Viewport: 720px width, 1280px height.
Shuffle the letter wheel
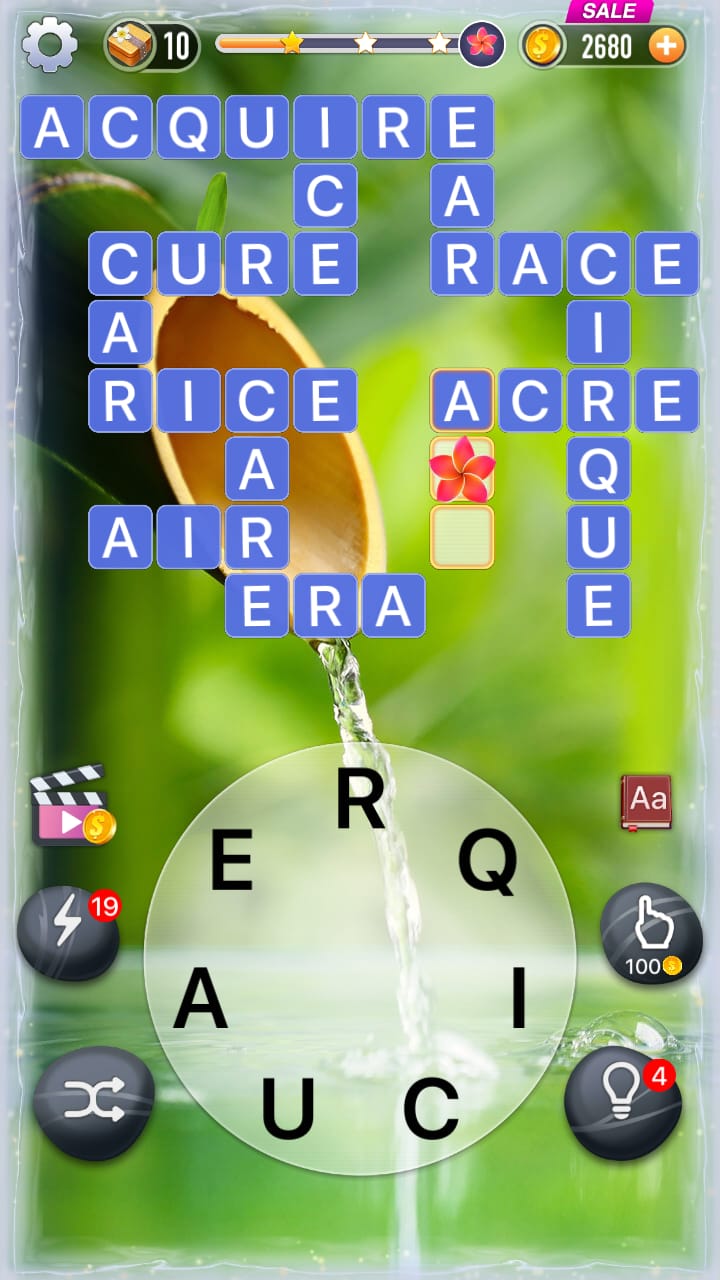(93, 1103)
